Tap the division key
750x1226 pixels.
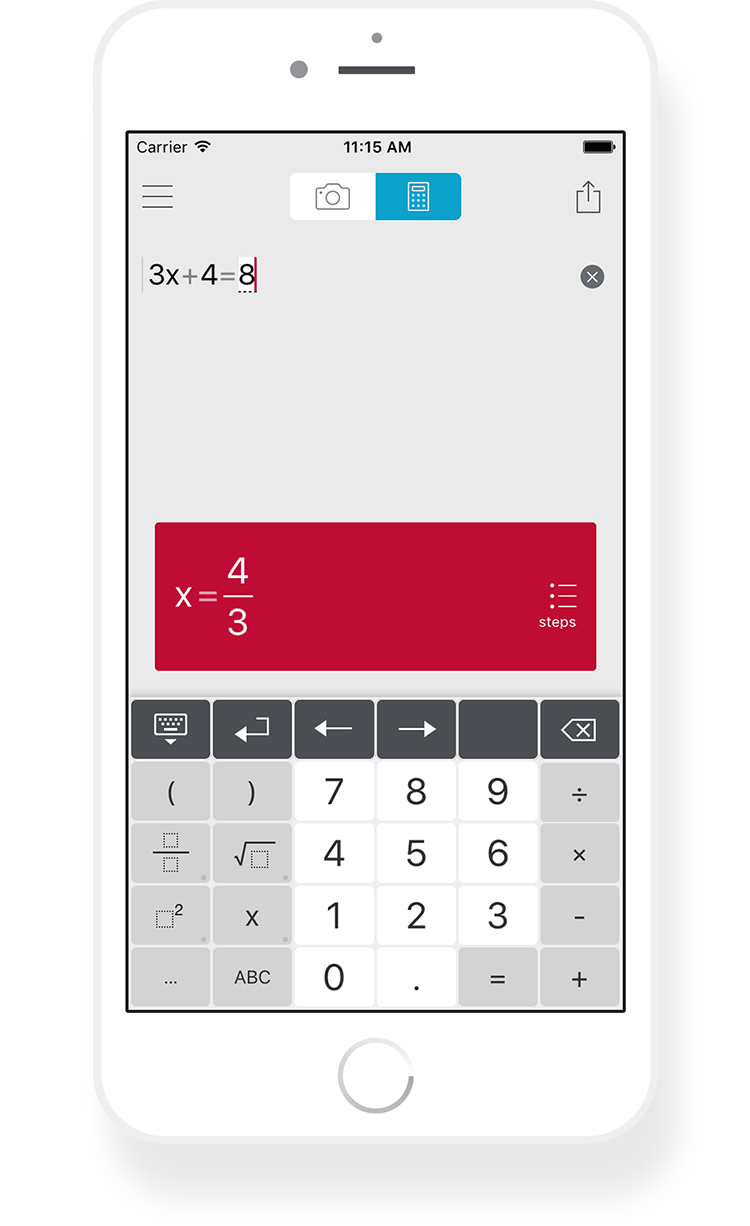pos(579,792)
